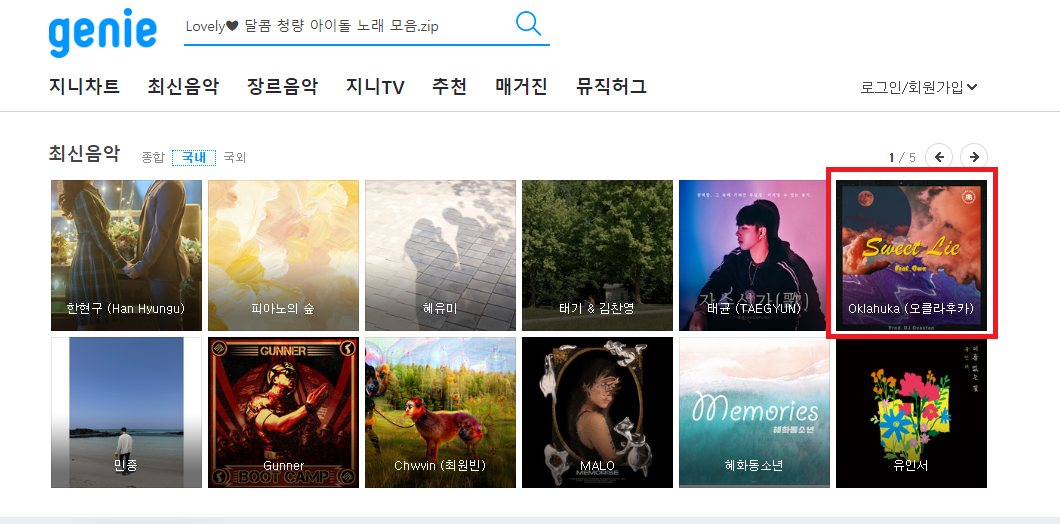The height and width of the screenshot is (524, 1060).
Task: Open 장르음악 navigation item
Action: (282, 87)
